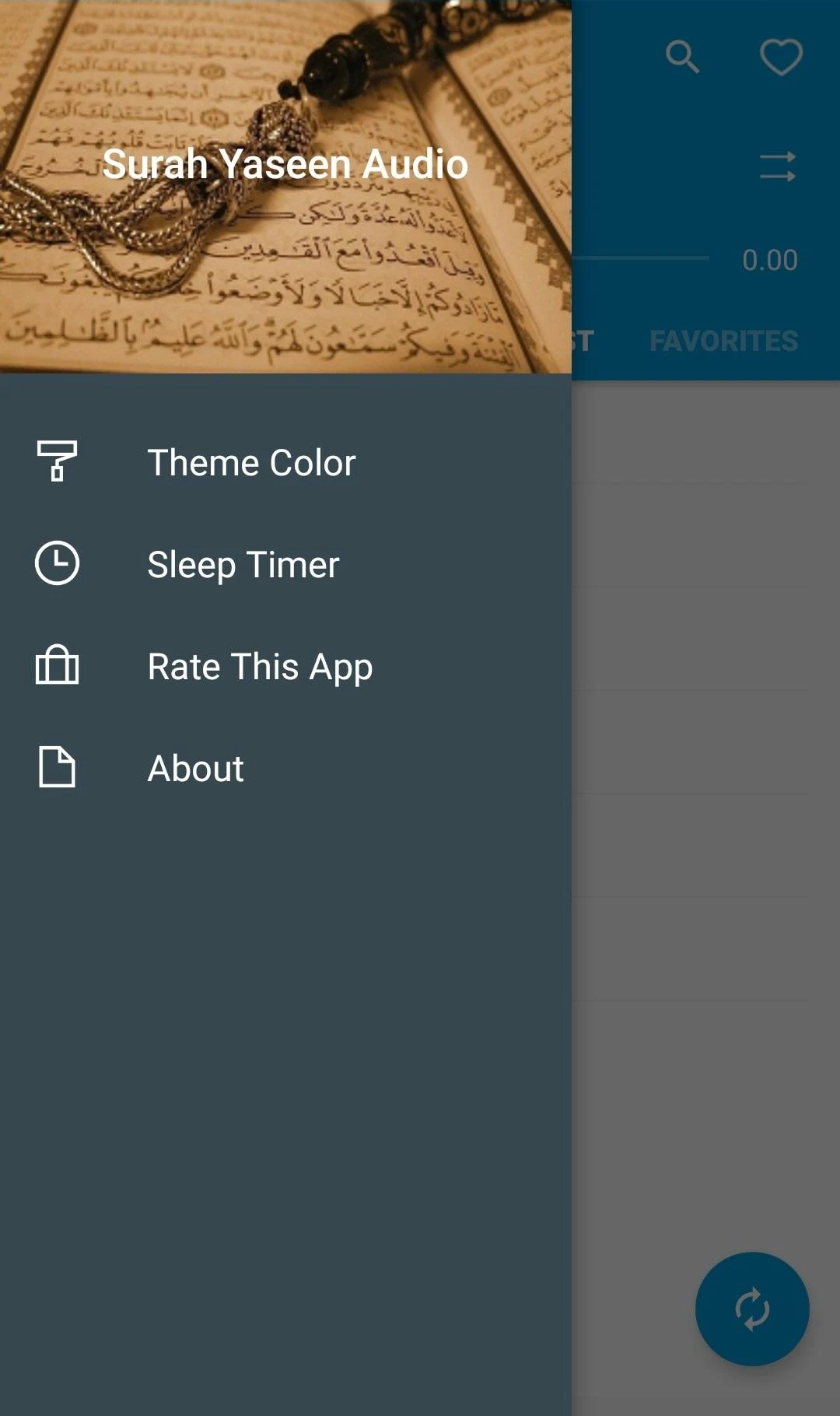Image resolution: width=840 pixels, height=1416 pixels.
Task: Tap the search magnifier icon
Action: pyautogui.click(x=683, y=57)
